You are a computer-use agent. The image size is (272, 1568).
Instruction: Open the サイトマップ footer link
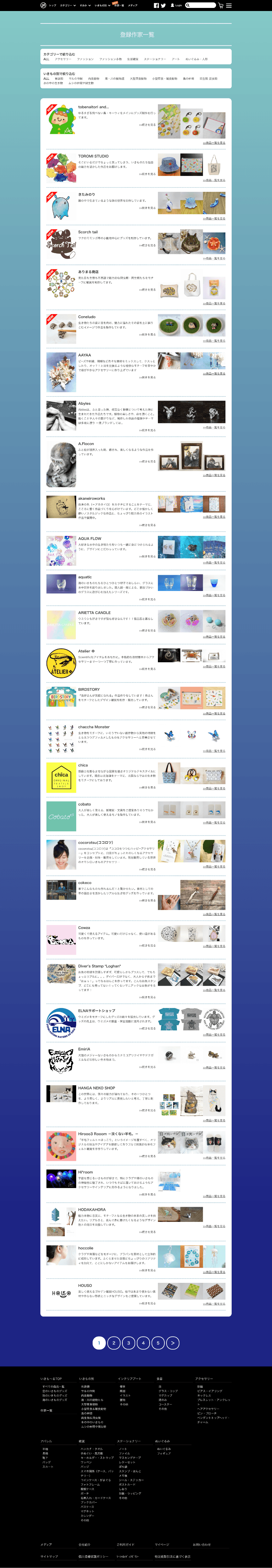(49, 1556)
